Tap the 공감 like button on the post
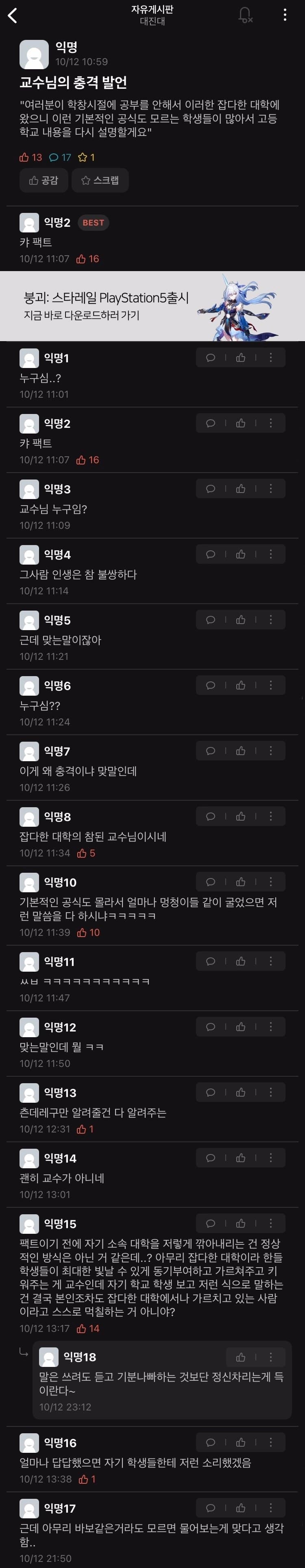 (x=44, y=180)
